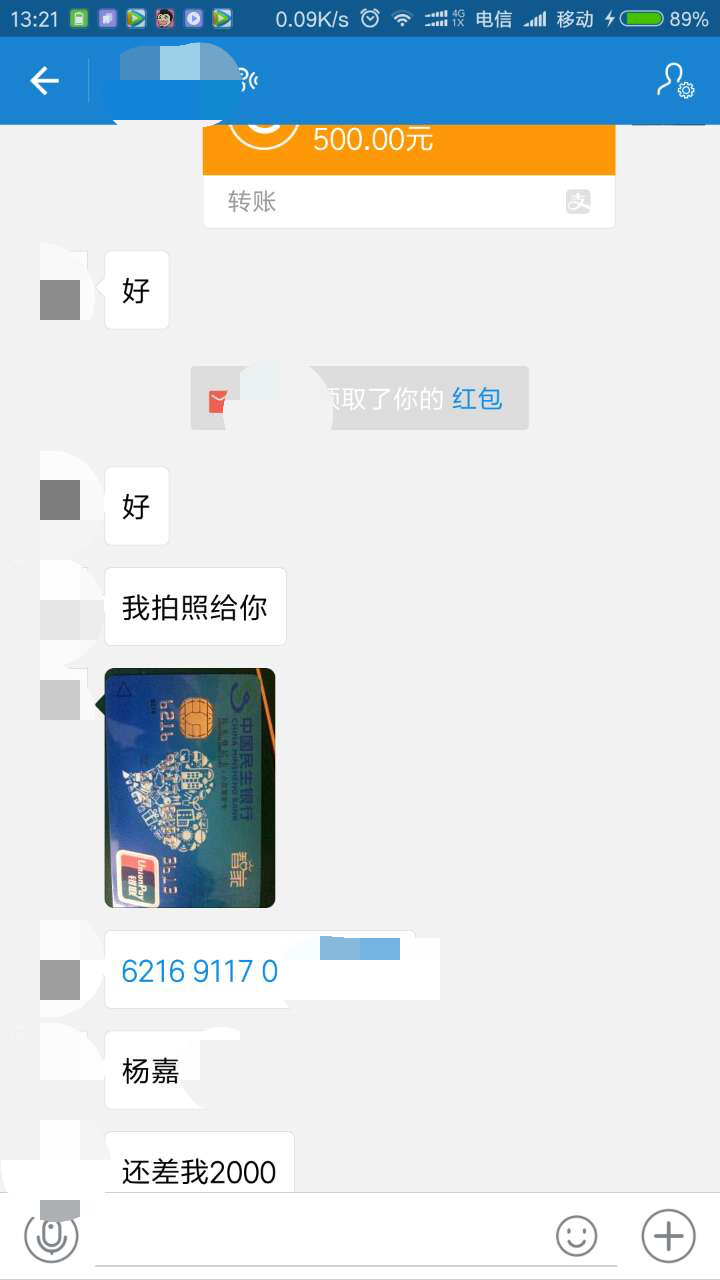This screenshot has height=1280, width=720.
Task: Go back using the top arrow
Action: tap(44, 81)
